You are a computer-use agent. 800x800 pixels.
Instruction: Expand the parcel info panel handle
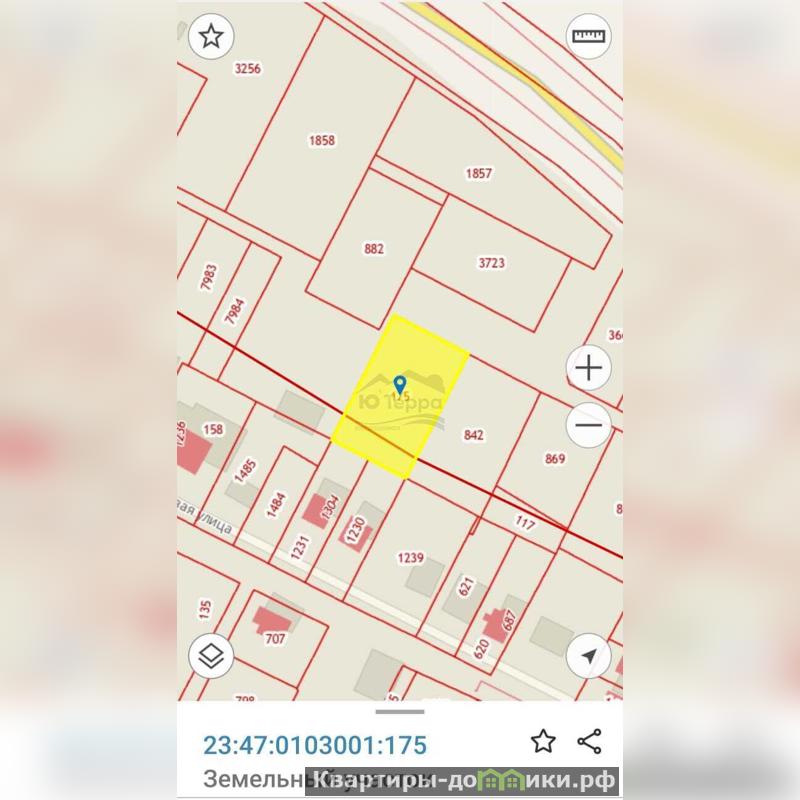400,712
